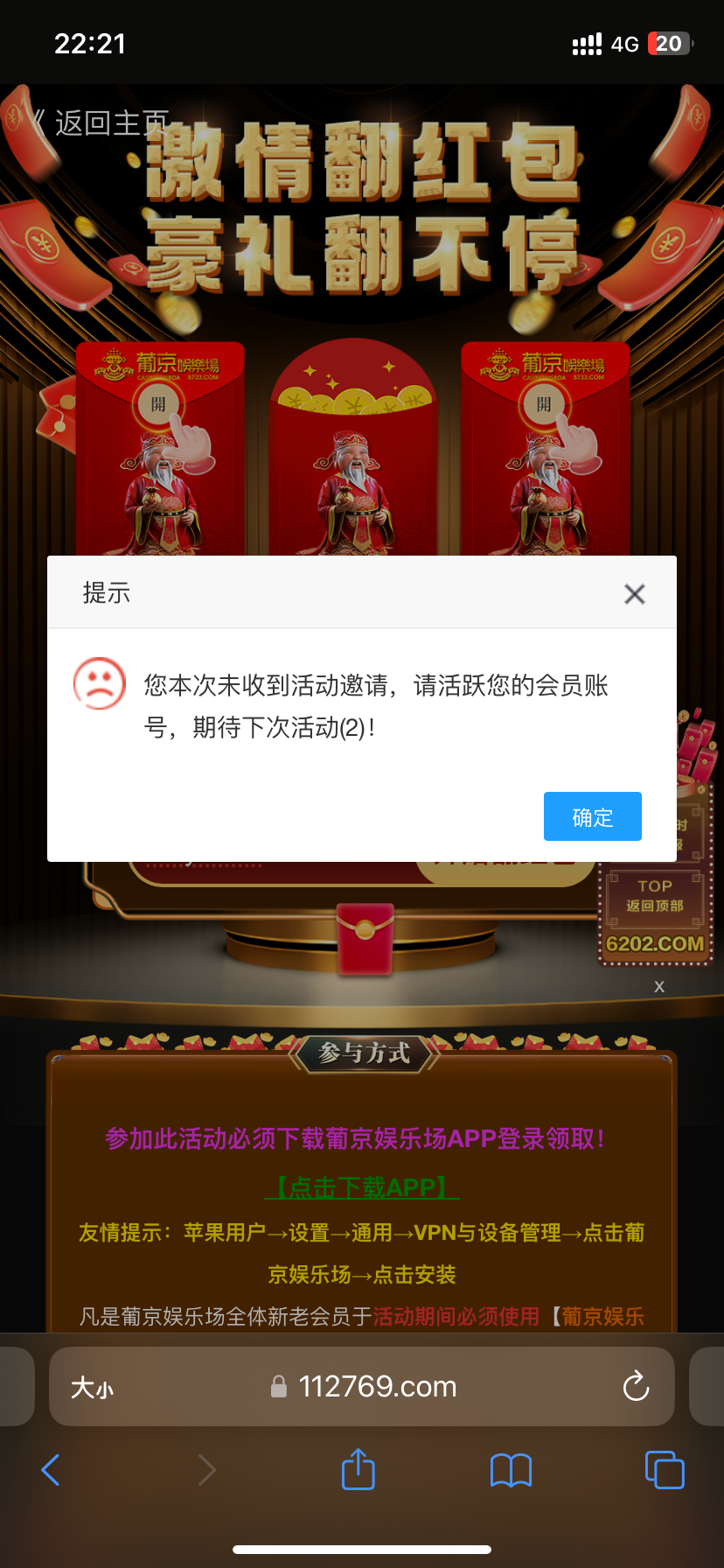The width and height of the screenshot is (724, 1568).
Task: Open Safari bookmarks
Action: [511, 1470]
